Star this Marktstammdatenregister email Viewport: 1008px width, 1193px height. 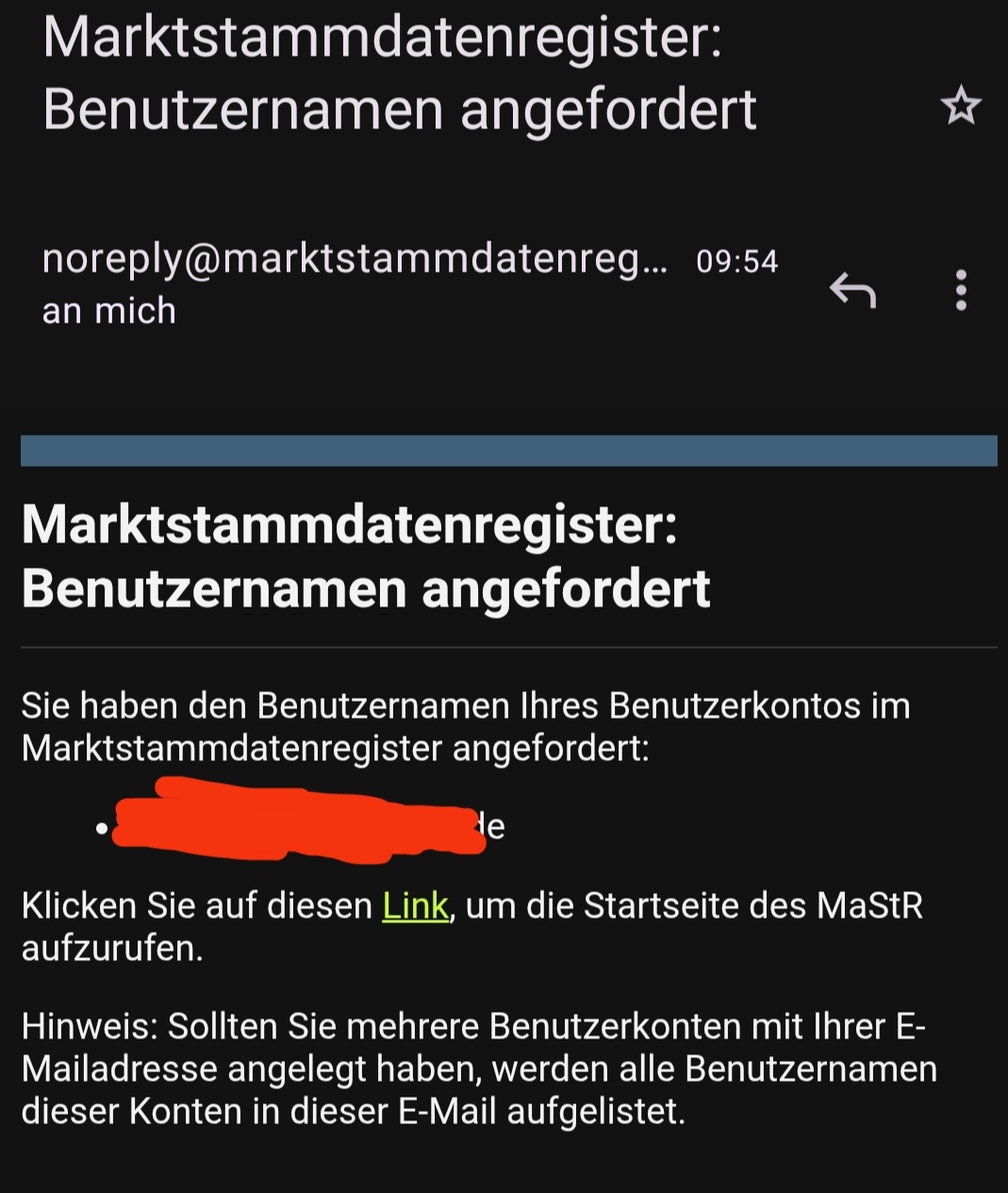tap(961, 106)
